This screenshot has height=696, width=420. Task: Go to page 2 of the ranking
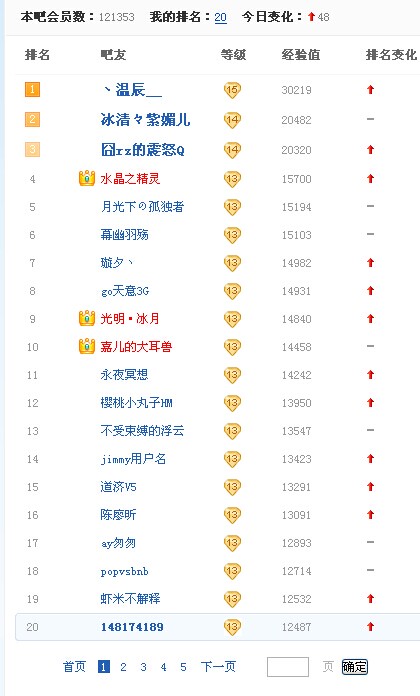pos(123,667)
